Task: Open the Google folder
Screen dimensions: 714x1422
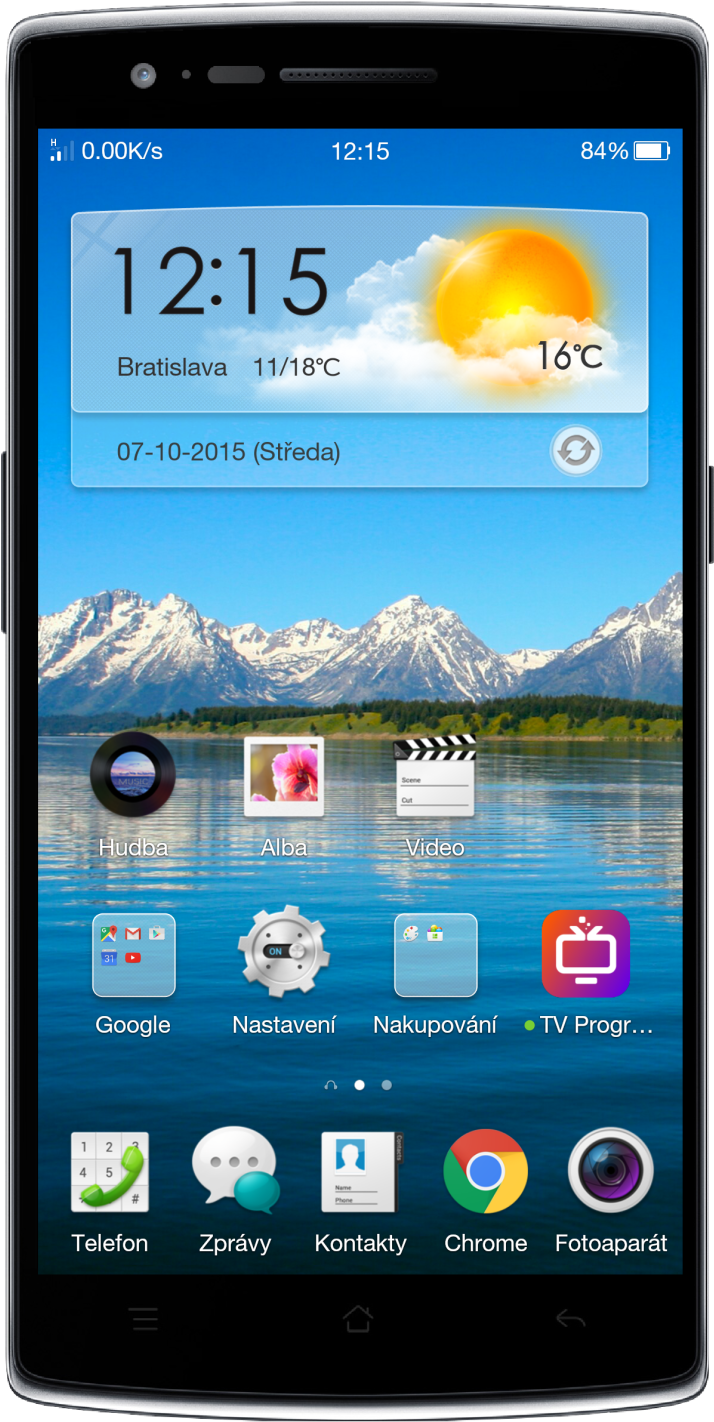Action: click(133, 955)
